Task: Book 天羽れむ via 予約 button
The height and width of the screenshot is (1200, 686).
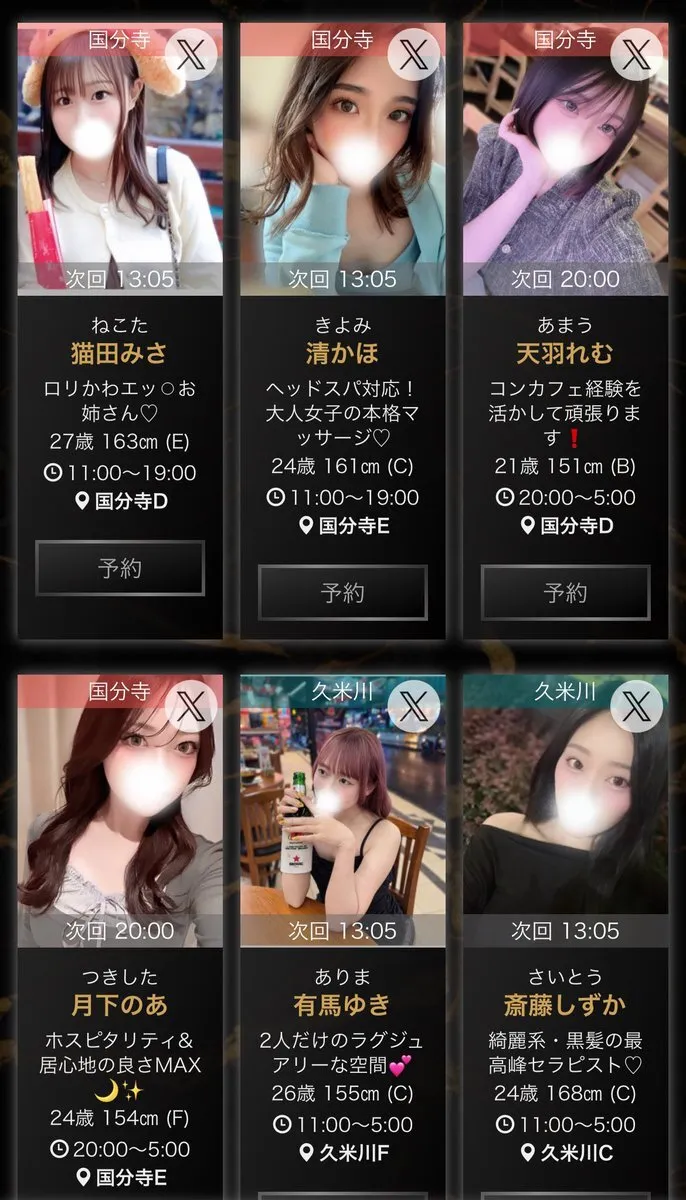Action: coord(565,592)
